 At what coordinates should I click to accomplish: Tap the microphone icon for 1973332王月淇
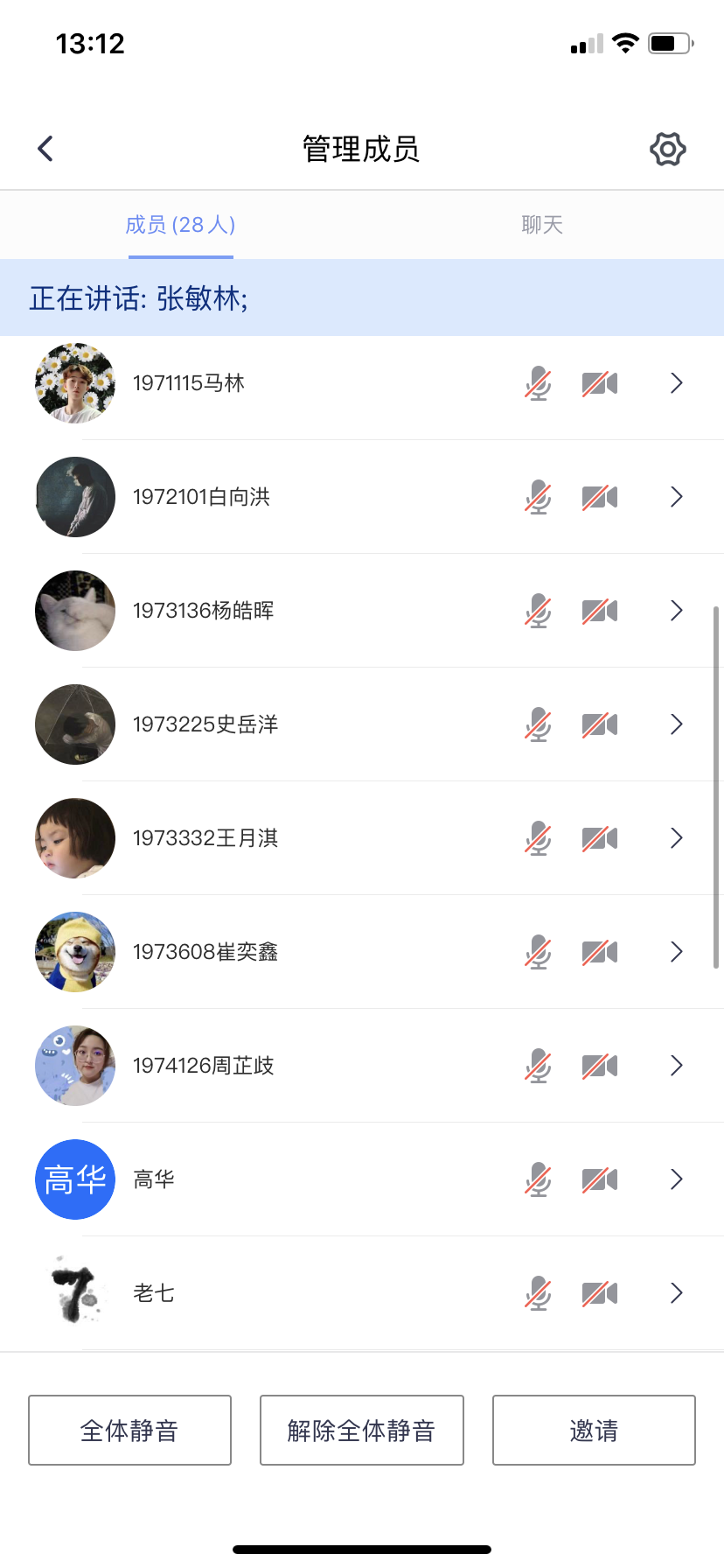pos(539,838)
